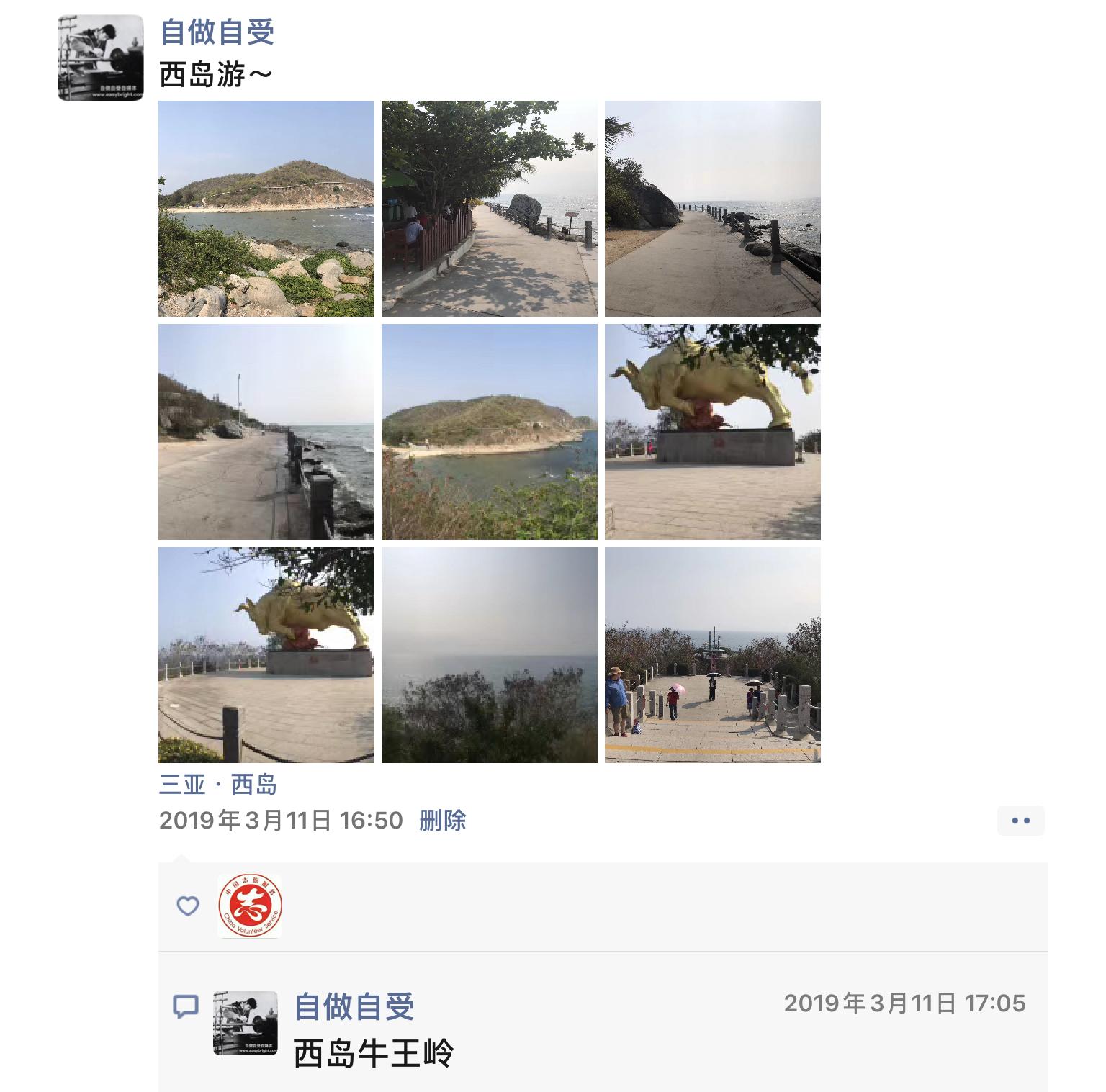Open the 自做自受 username above 西岛游
The image size is (1106, 1092).
coord(217,32)
